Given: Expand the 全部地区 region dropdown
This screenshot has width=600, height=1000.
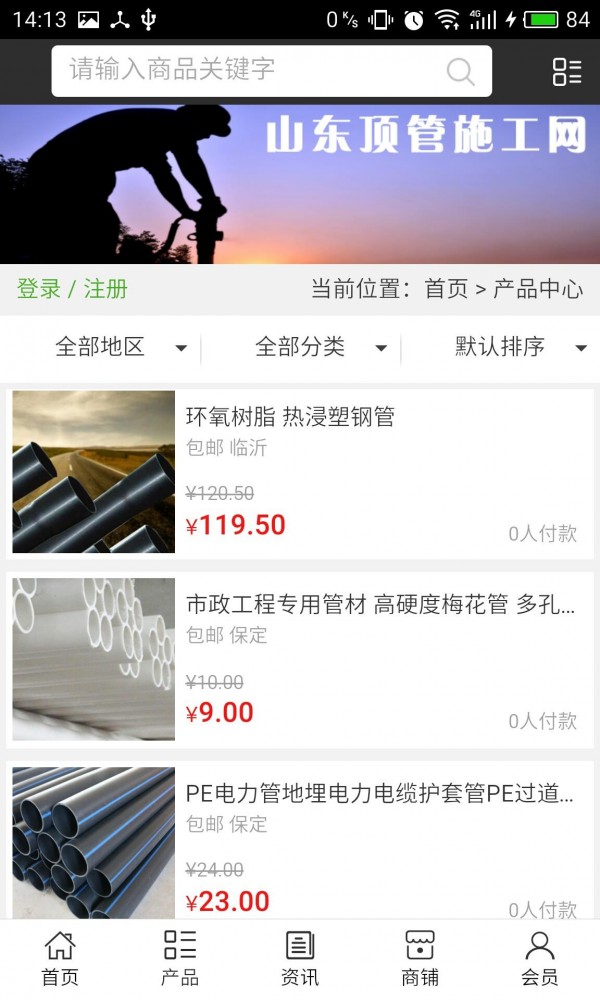Looking at the screenshot, I should tap(120, 347).
